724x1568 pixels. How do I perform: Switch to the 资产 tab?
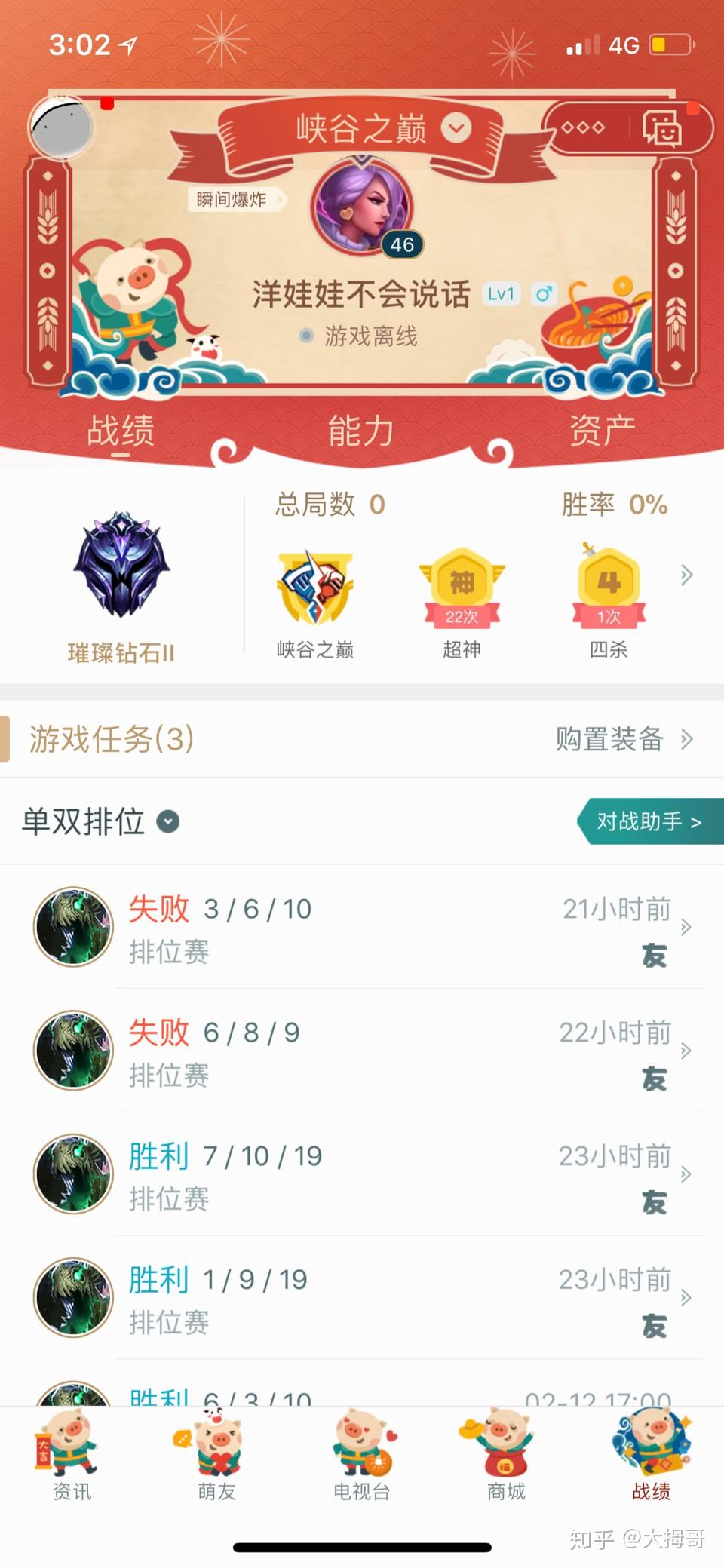coord(602,430)
